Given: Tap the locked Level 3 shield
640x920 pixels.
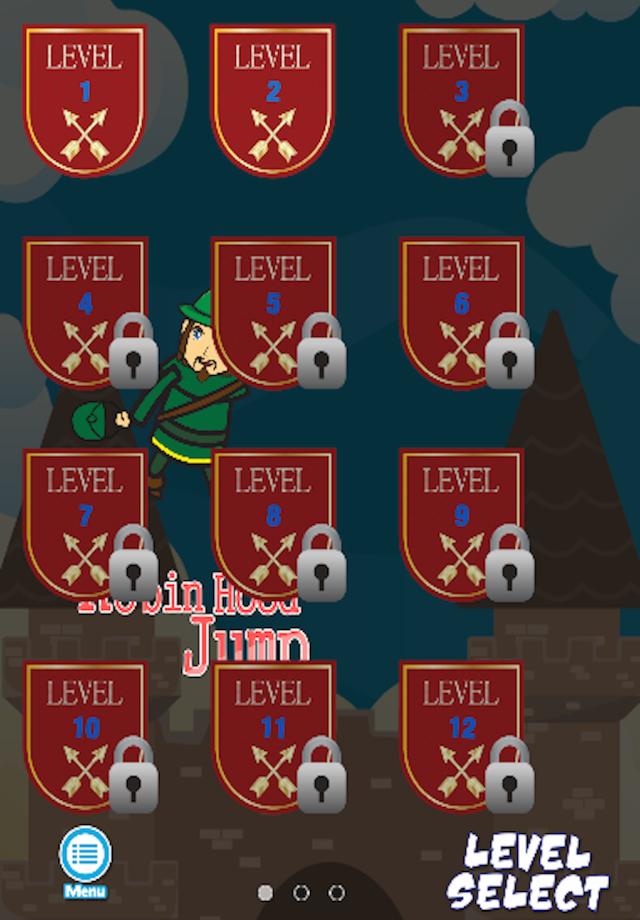Looking at the screenshot, I should tap(461, 100).
